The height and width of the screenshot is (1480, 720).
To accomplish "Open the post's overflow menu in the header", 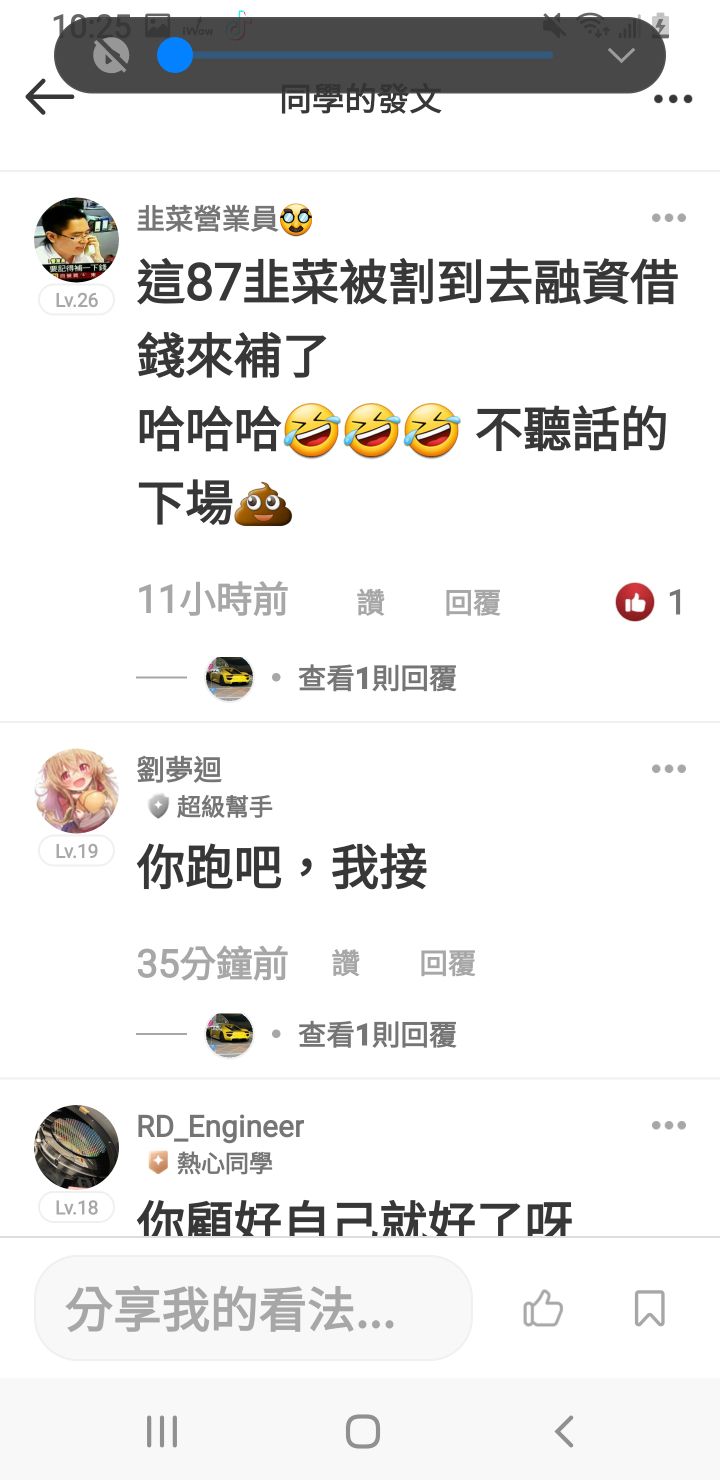I will tap(673, 98).
